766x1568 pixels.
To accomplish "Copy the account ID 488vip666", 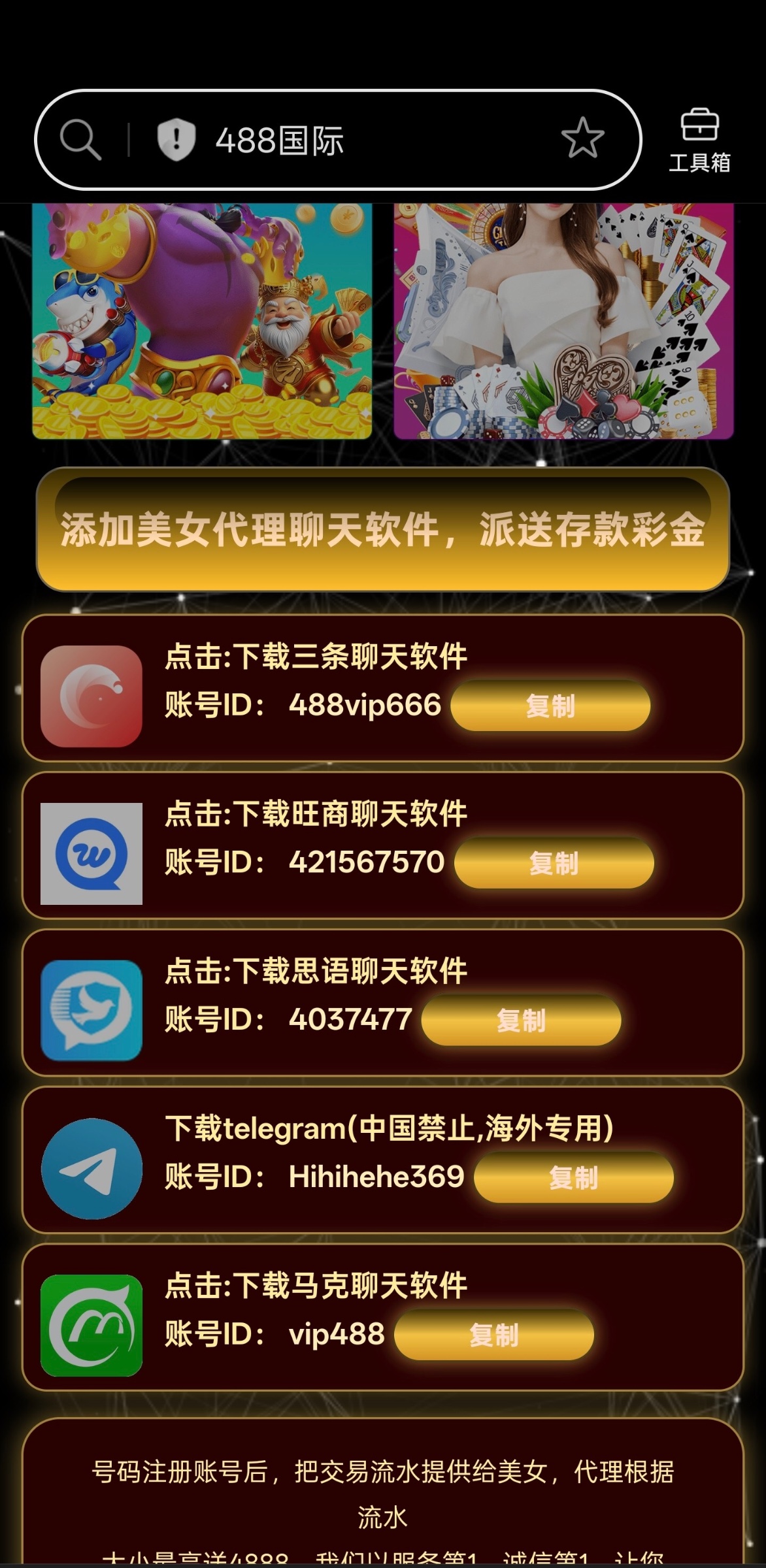I will pos(550,706).
